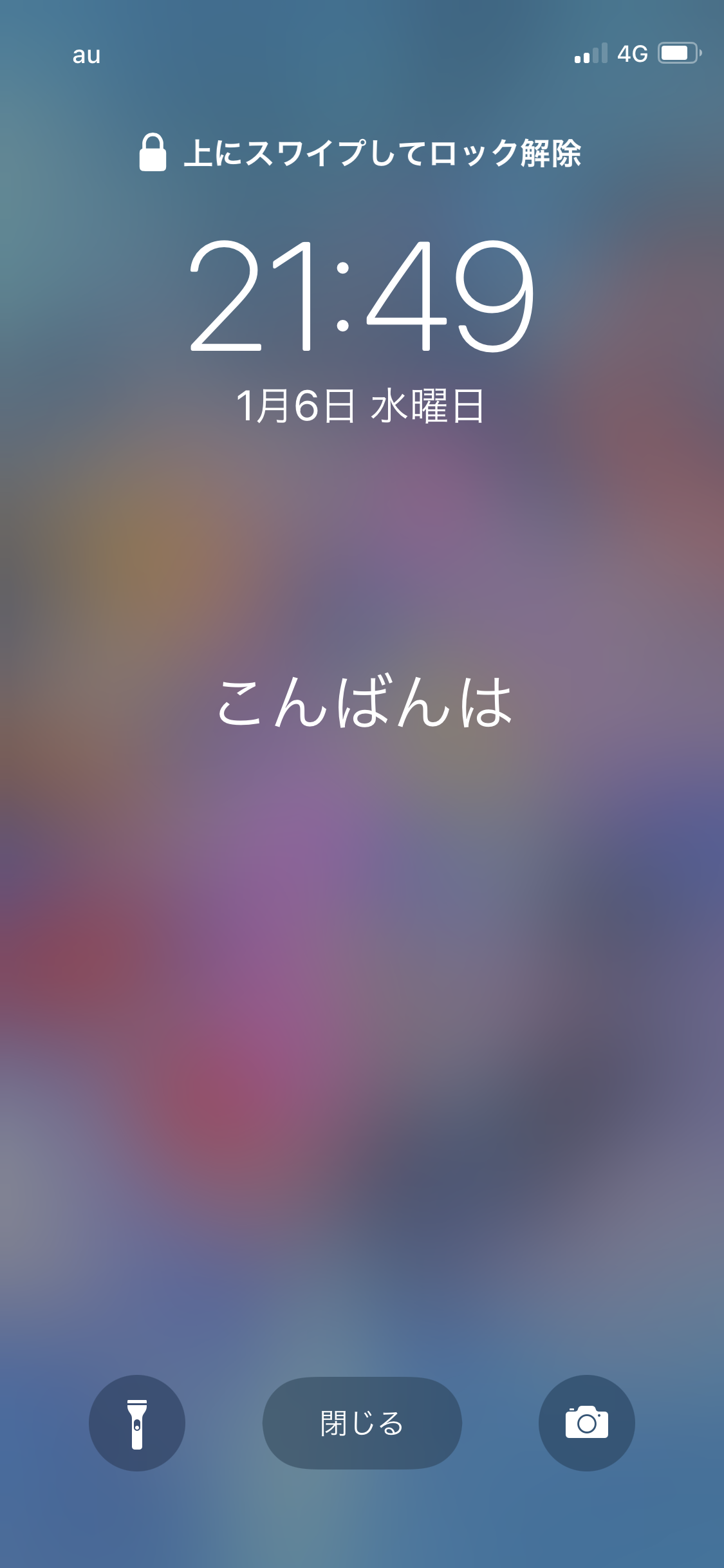Open the camera from lock screen
Viewport: 724px width, 1568px height.
pos(586,1423)
